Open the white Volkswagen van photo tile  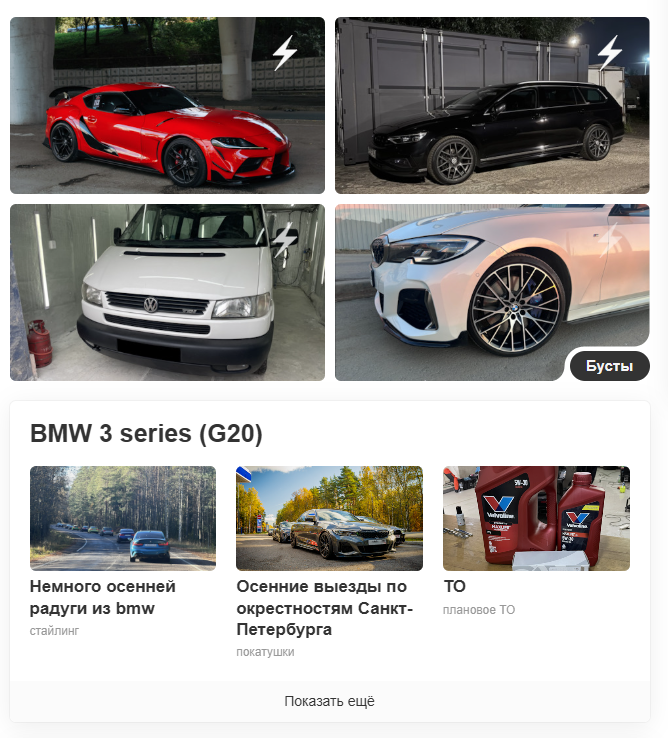coord(167,292)
